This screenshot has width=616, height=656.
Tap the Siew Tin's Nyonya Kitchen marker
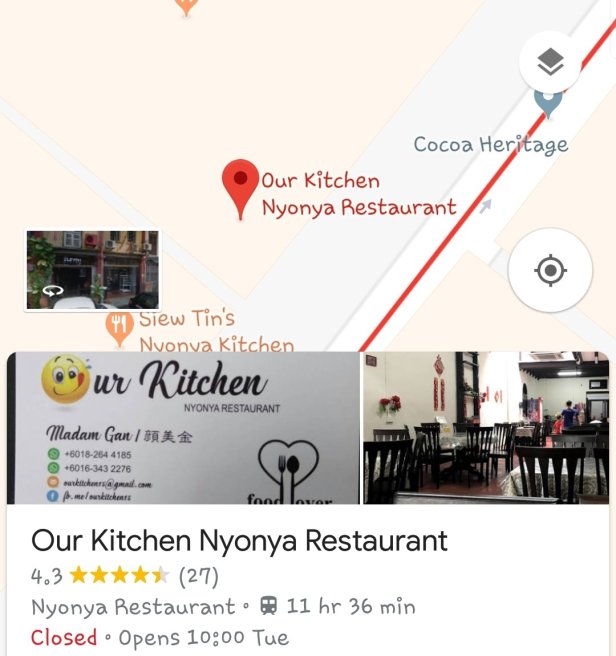120,326
